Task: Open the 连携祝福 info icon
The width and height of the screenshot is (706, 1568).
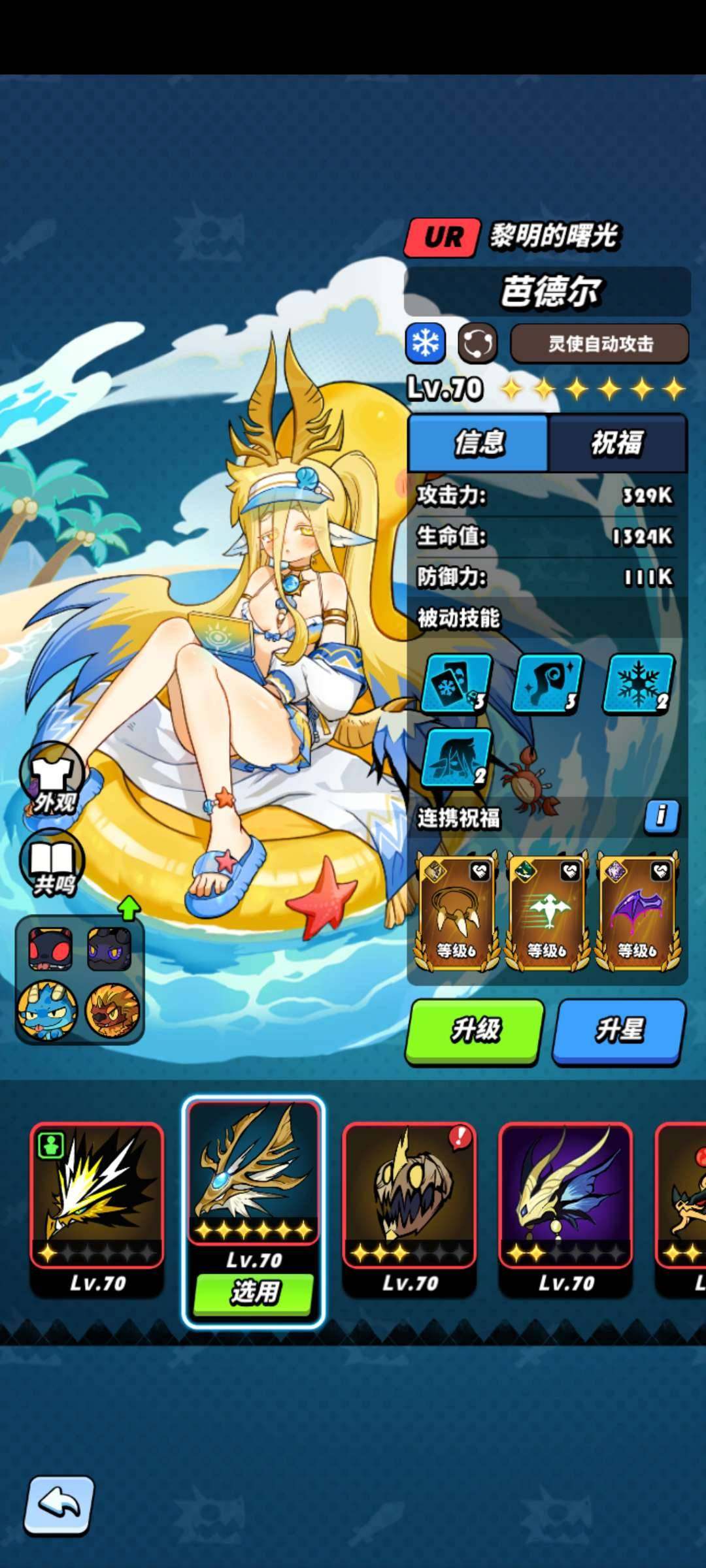Action: tap(661, 816)
